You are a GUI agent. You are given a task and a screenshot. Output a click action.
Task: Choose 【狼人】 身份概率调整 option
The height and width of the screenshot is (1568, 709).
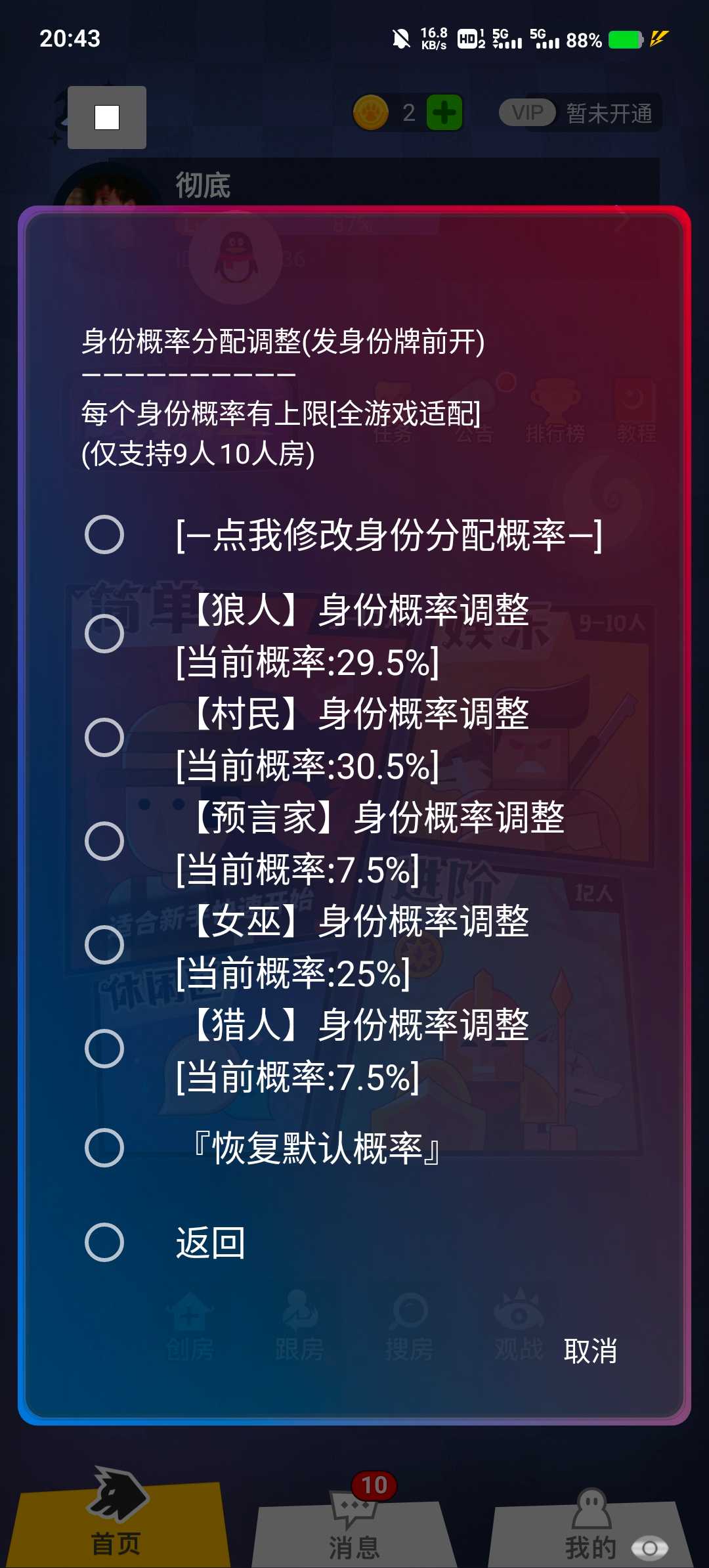coord(104,634)
